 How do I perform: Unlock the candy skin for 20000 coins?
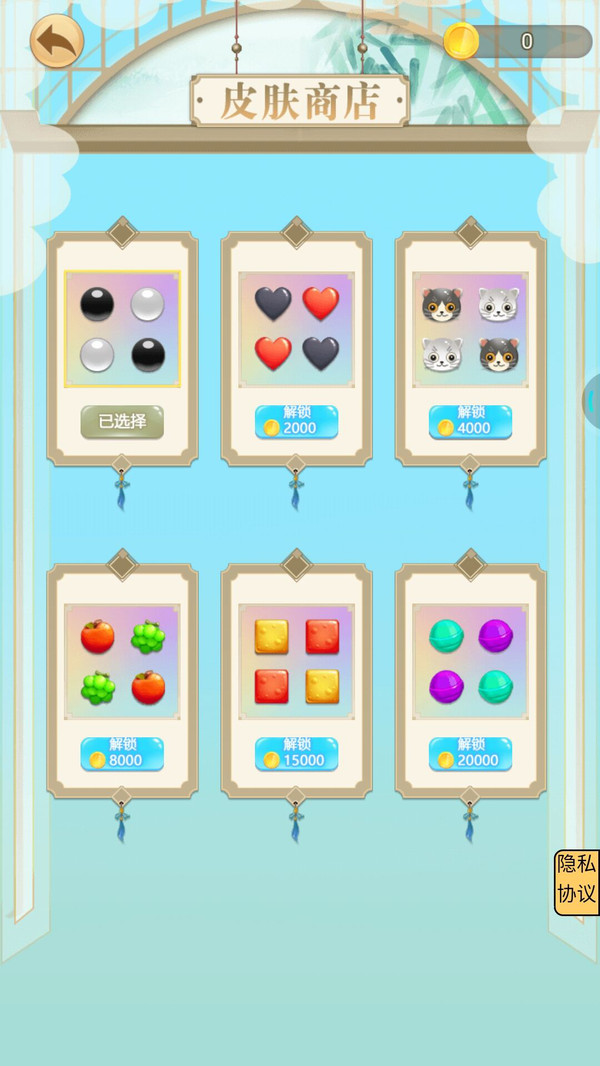[x=470, y=754]
